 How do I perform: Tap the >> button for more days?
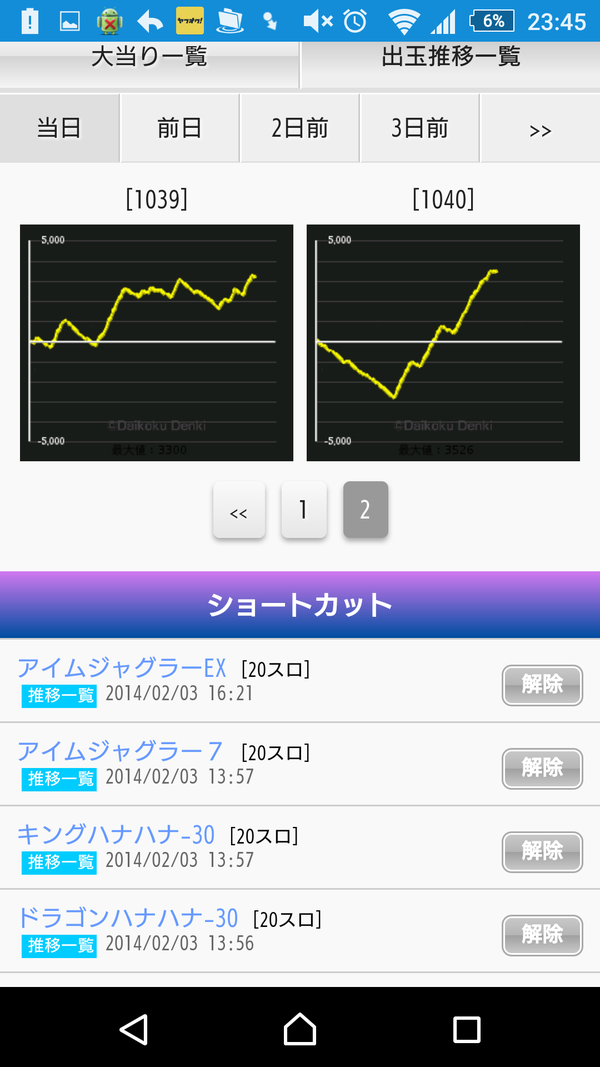coord(540,128)
